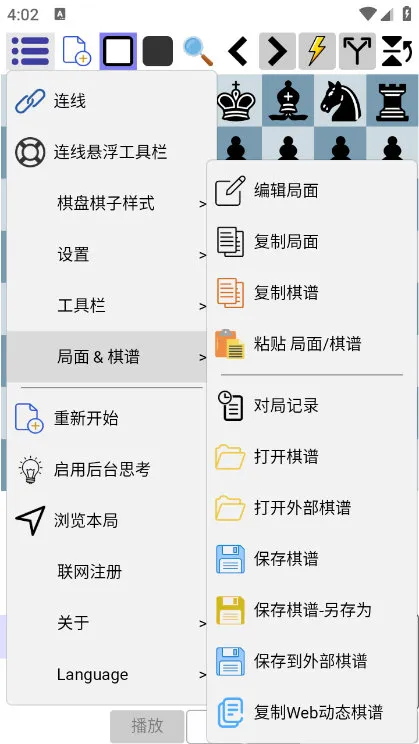Tap the hamburger list menu icon
Viewport: 419px width, 744px height.
[30, 51]
